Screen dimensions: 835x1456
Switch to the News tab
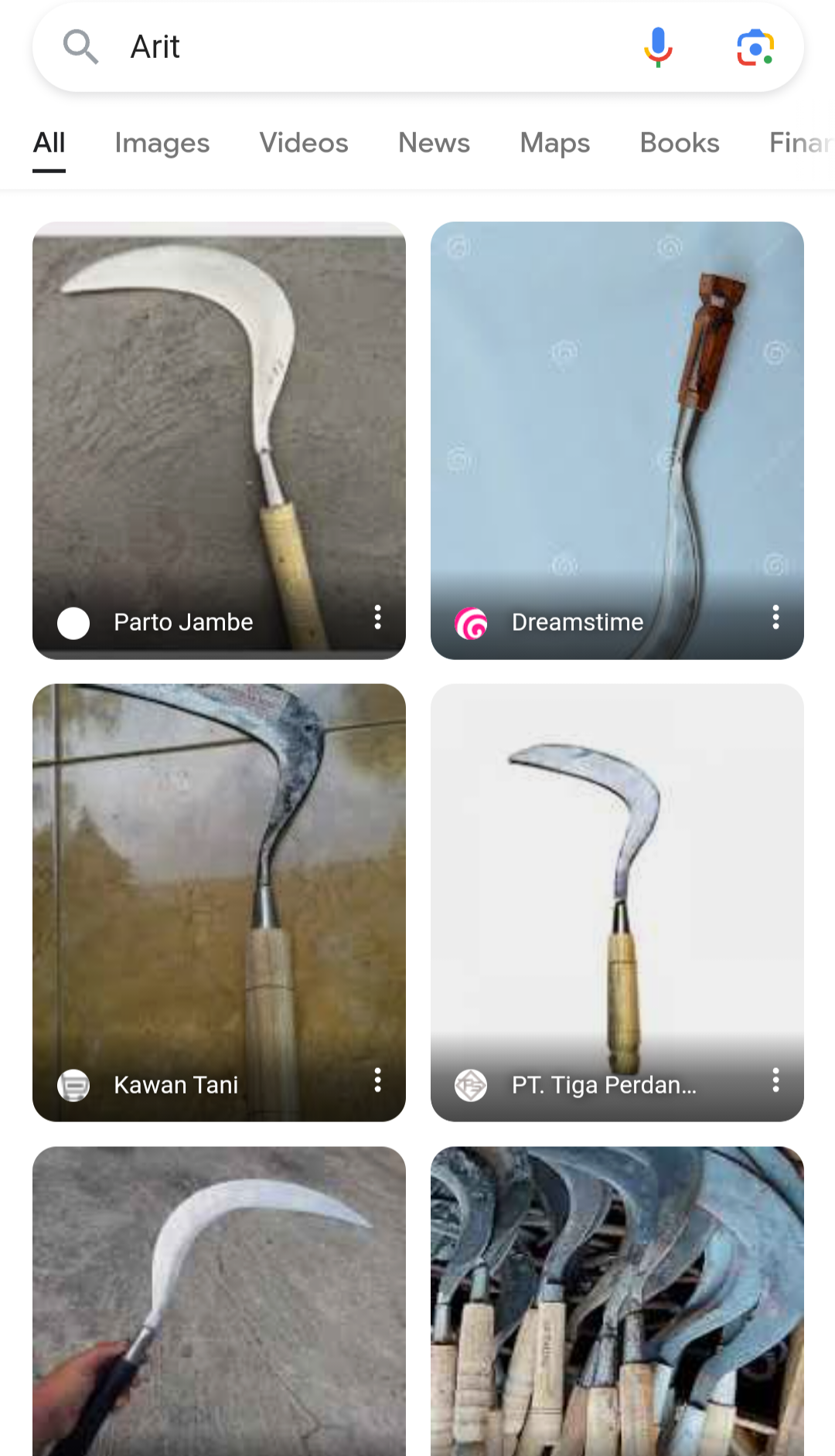coord(434,143)
